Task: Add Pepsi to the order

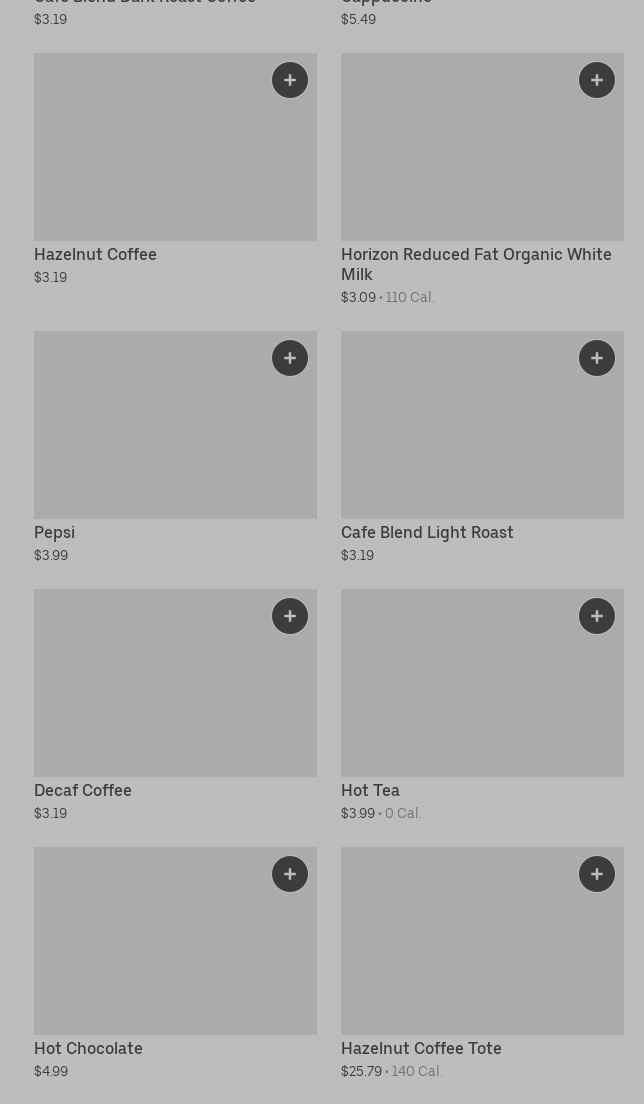Action: [x=290, y=358]
